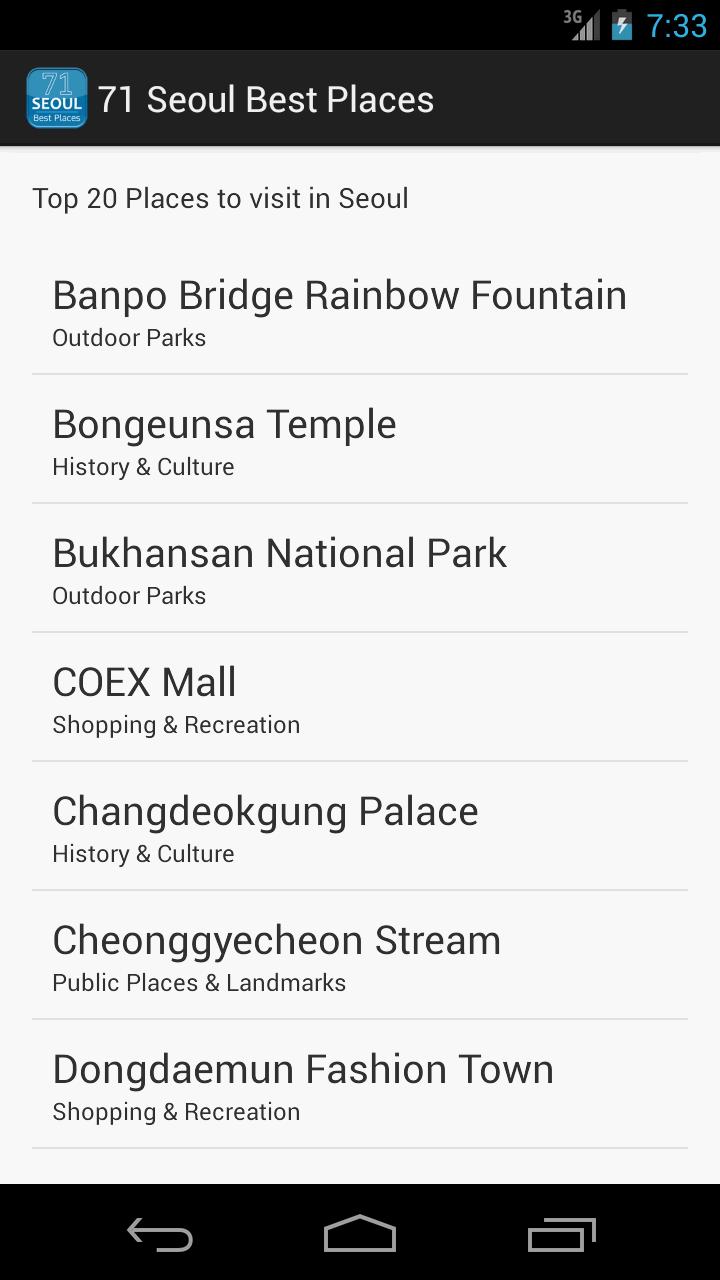
Task: Tap the battery indicator in the status bar
Action: coord(620,25)
